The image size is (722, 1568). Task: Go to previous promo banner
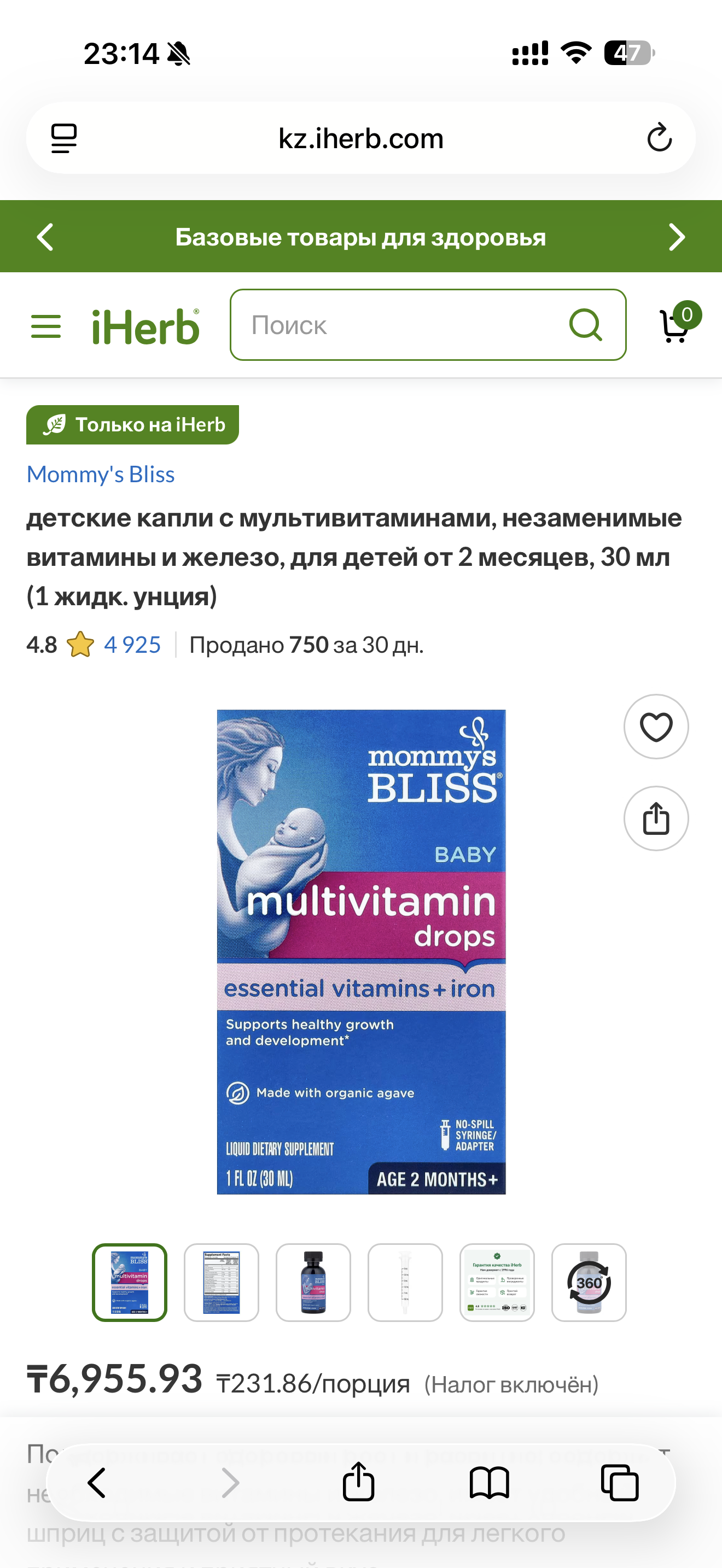tap(45, 237)
